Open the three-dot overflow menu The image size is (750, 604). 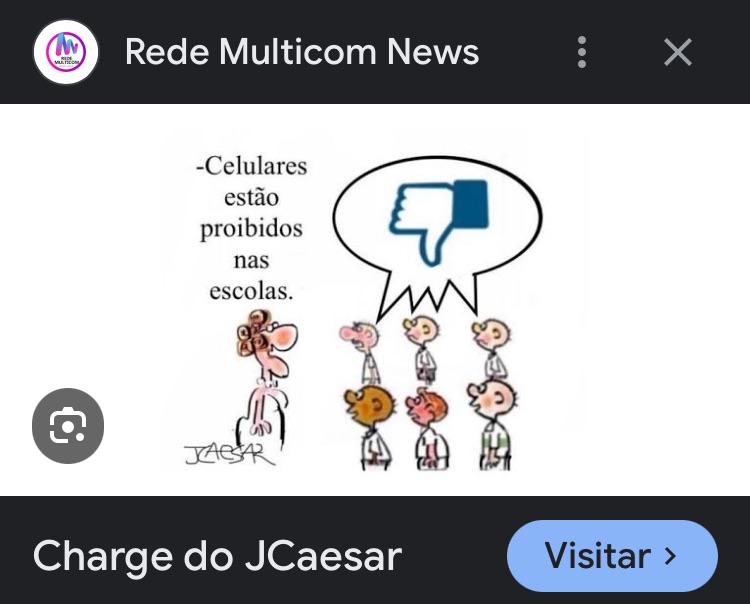[x=582, y=52]
